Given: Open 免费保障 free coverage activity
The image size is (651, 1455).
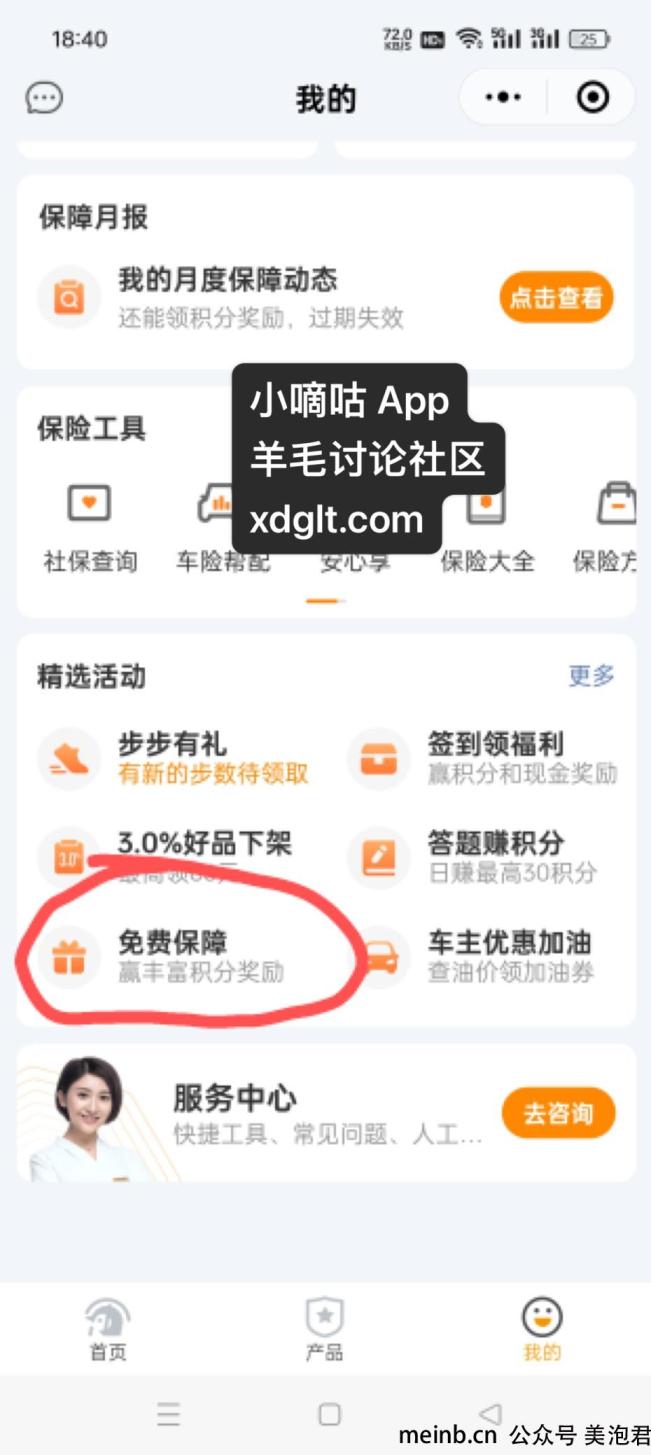Looking at the screenshot, I should pyautogui.click(x=175, y=955).
